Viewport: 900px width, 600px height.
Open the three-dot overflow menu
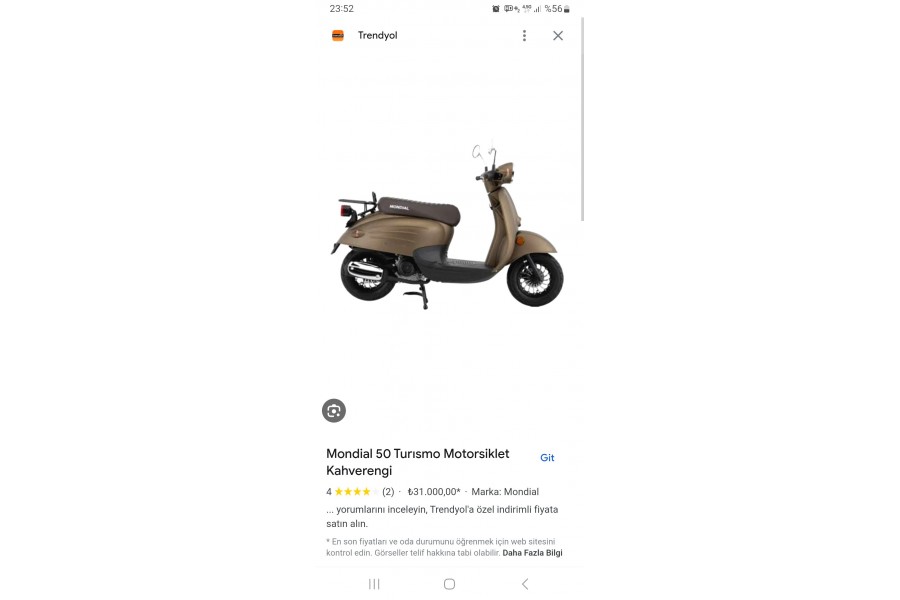[x=524, y=36]
